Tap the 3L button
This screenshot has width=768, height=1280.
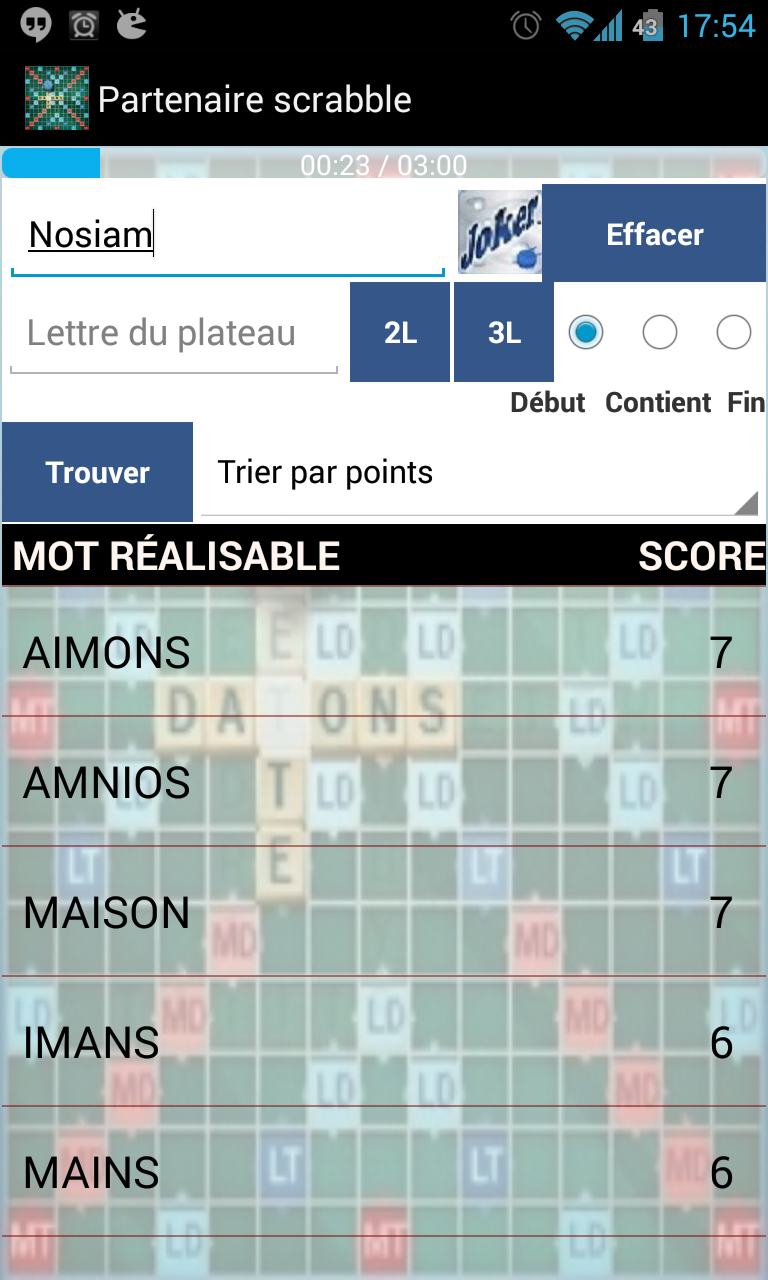pyautogui.click(x=504, y=333)
